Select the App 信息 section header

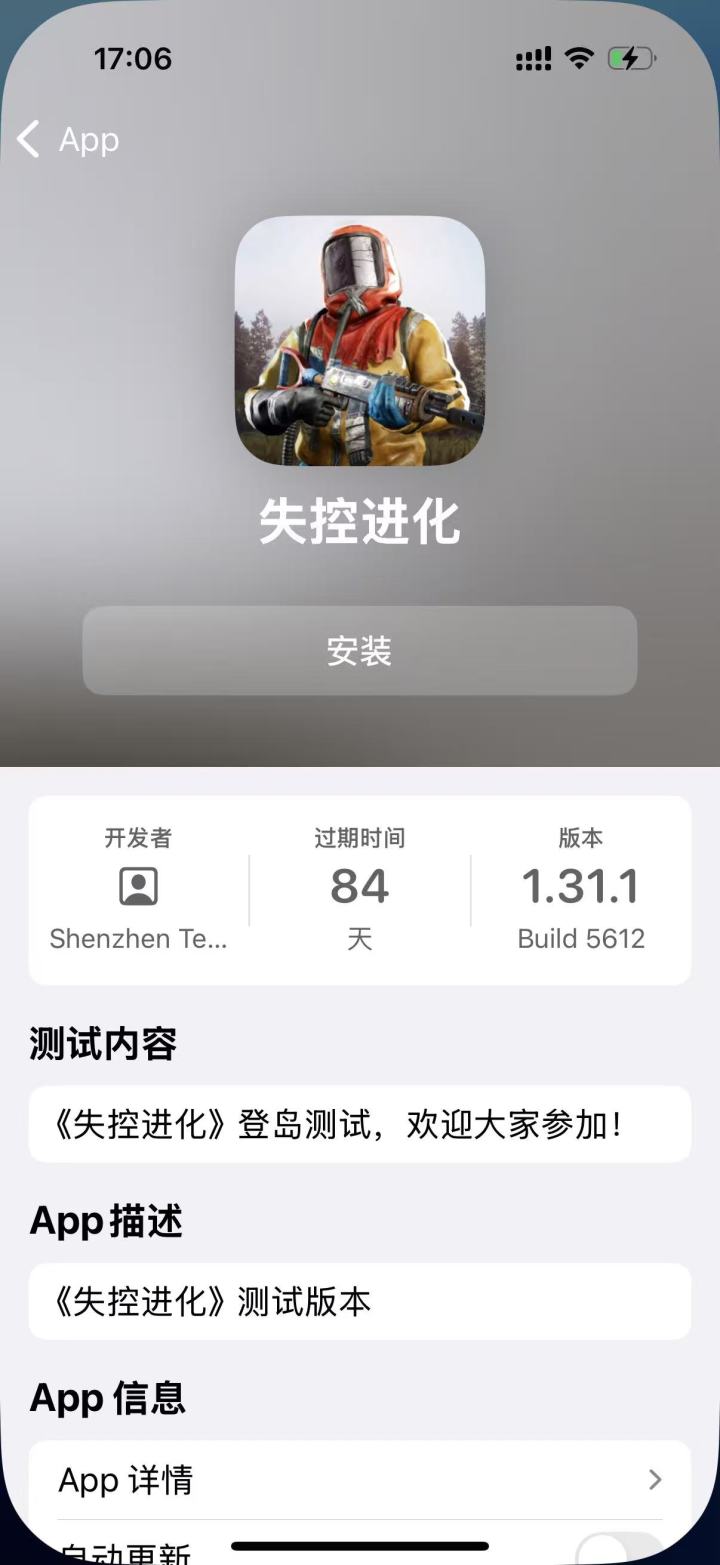[x=107, y=1399]
